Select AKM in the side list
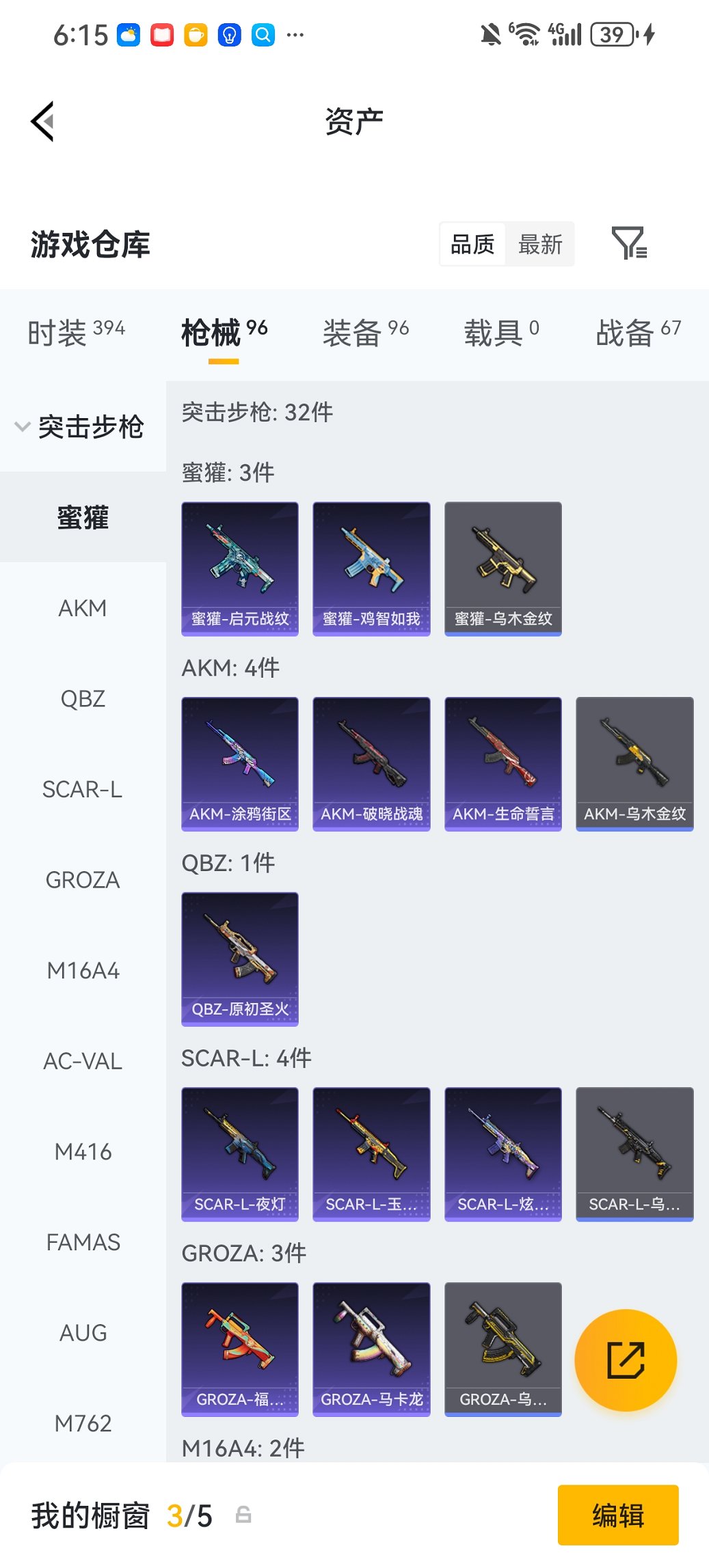This screenshot has width=709, height=1568. pos(83,608)
